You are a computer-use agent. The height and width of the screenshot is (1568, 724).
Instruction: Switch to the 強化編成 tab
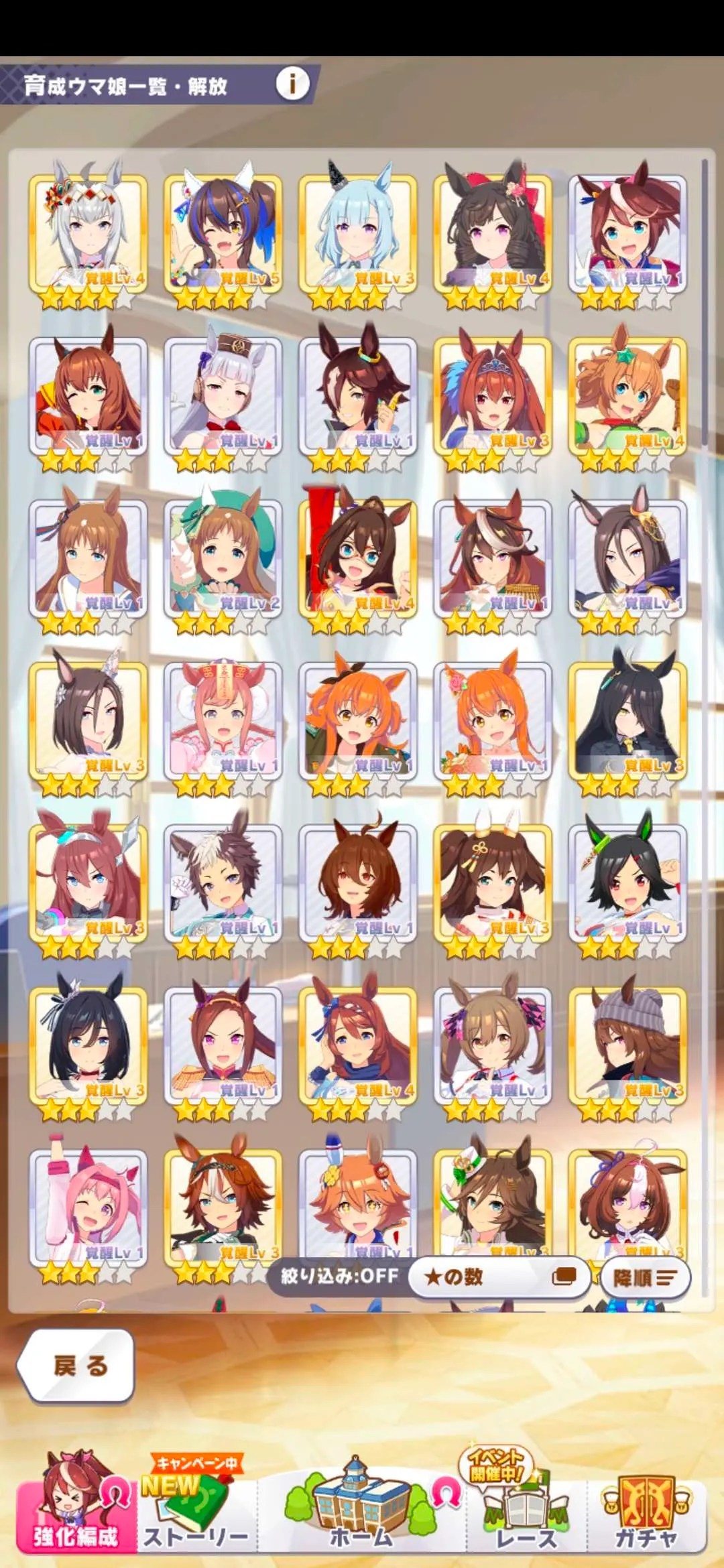74,1506
